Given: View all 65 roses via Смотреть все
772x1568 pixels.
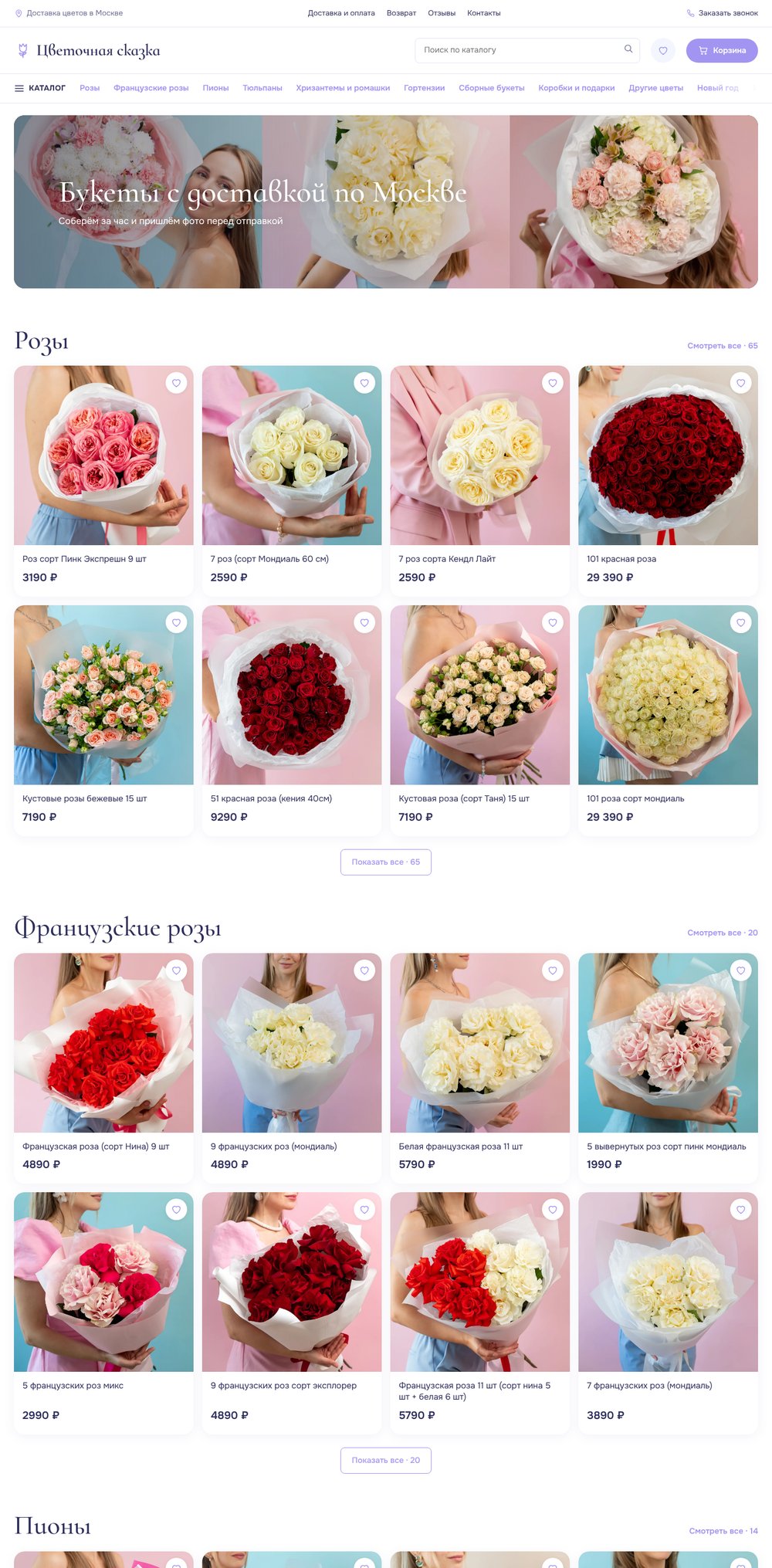Looking at the screenshot, I should (723, 346).
